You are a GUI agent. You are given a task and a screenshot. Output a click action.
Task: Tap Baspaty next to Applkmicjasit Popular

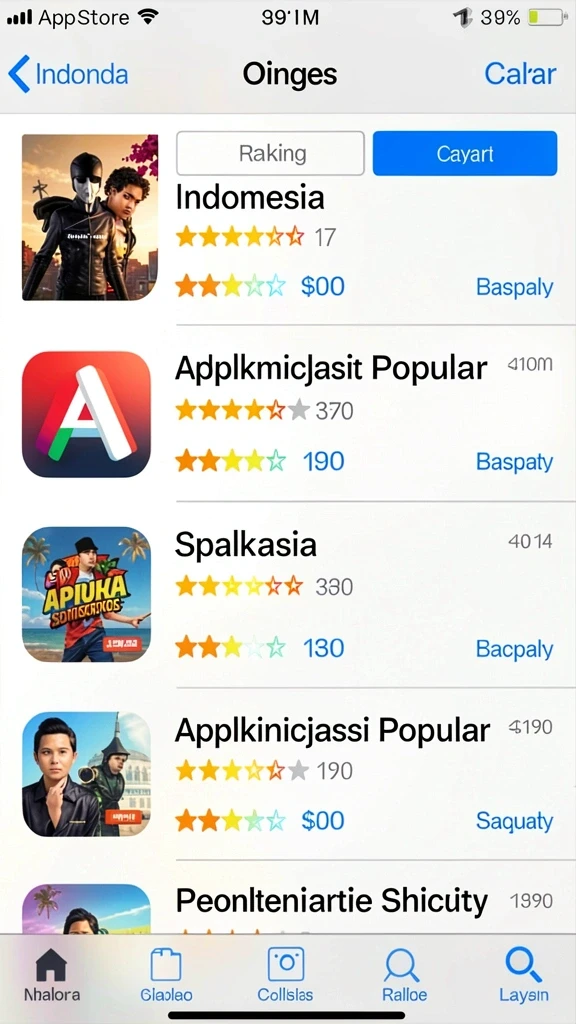coord(515,462)
